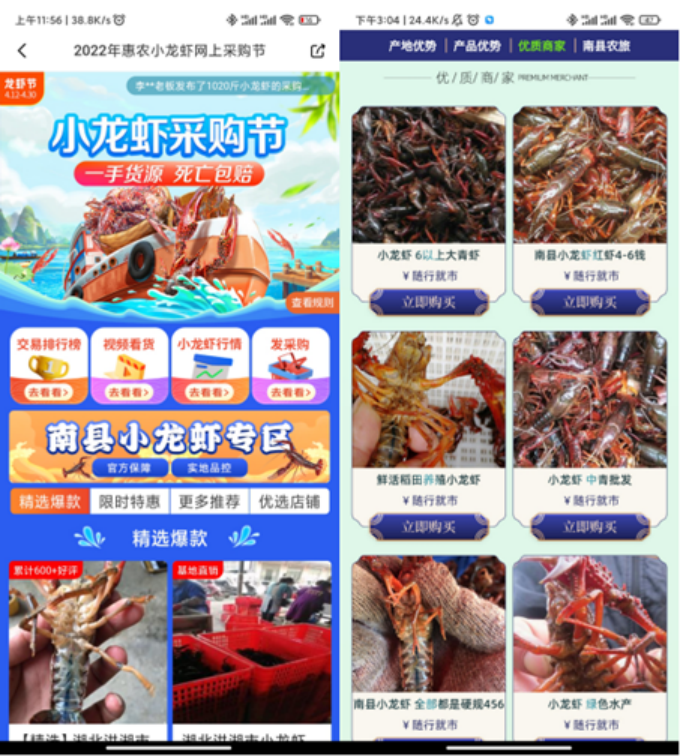Image resolution: width=680 pixels, height=756 pixels.
Task: Switch to the 产地优势 tab
Action: click(x=412, y=46)
